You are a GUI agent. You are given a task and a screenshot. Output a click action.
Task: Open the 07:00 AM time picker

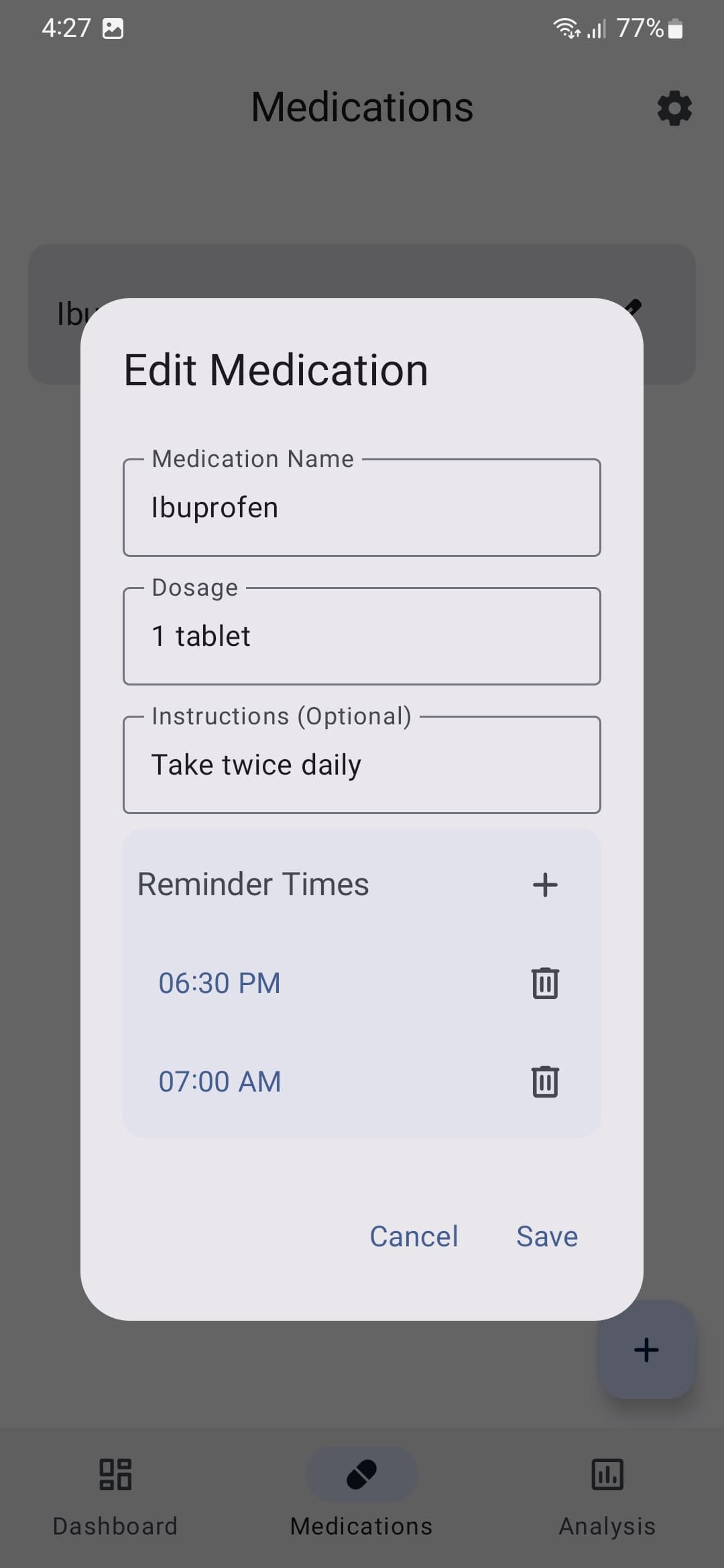pyautogui.click(x=219, y=1079)
